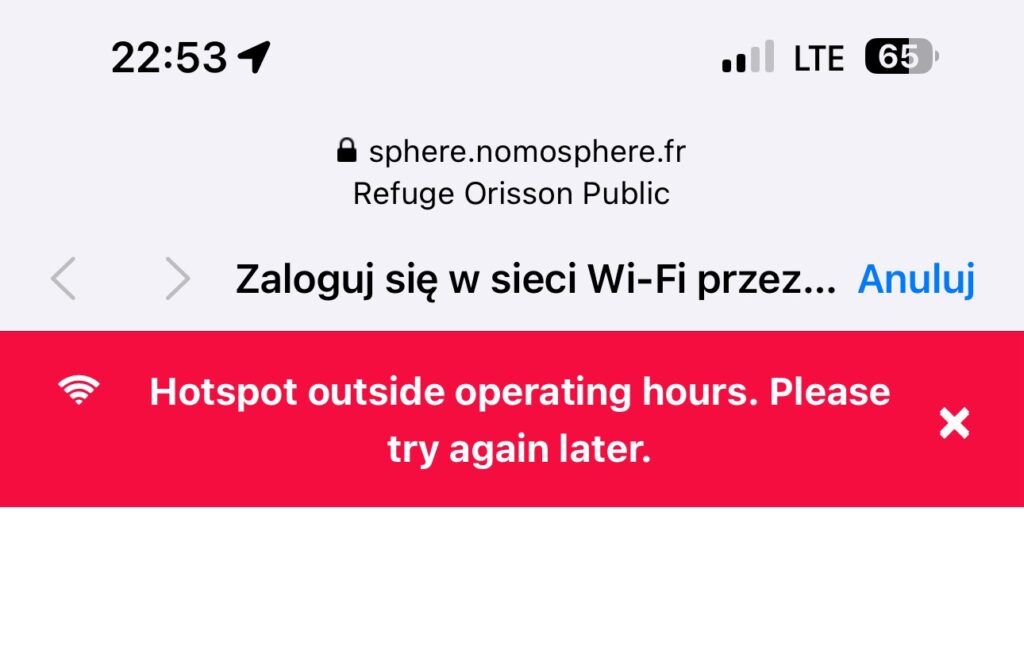This screenshot has height=650, width=1024.
Task: Tap Anuluj to cancel Wi-Fi login
Action: click(x=916, y=280)
